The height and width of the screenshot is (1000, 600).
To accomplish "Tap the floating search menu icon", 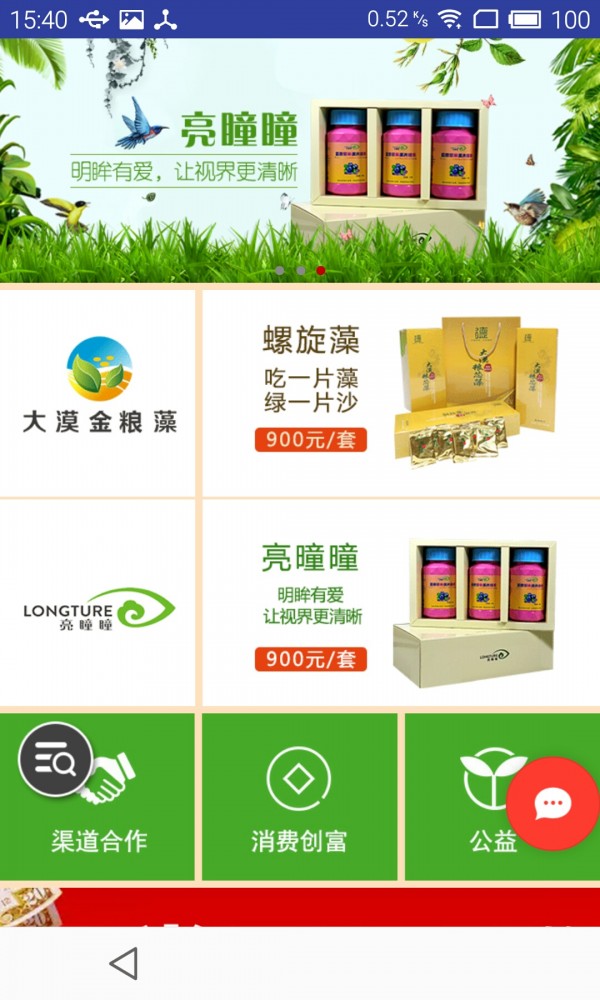I will 56,759.
